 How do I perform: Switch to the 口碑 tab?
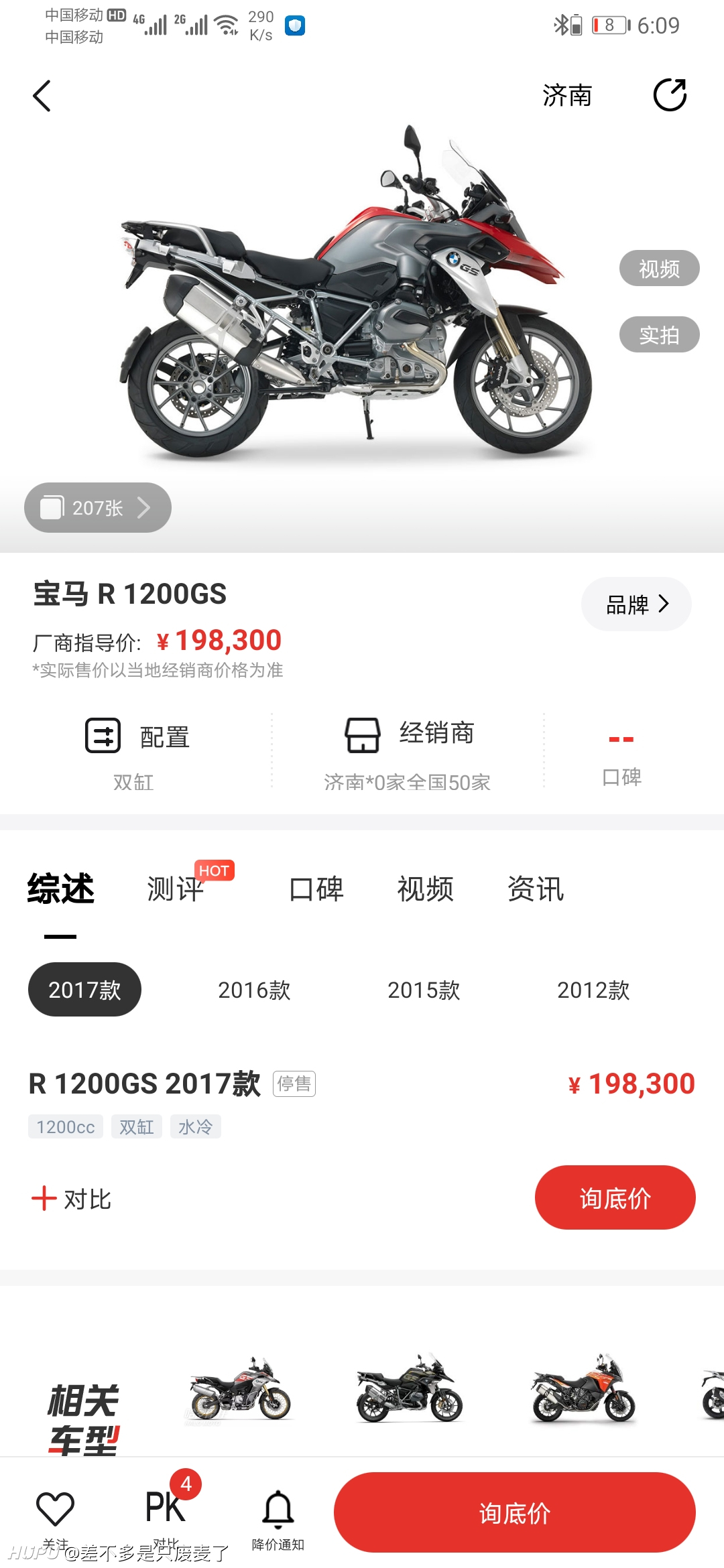pos(316,889)
